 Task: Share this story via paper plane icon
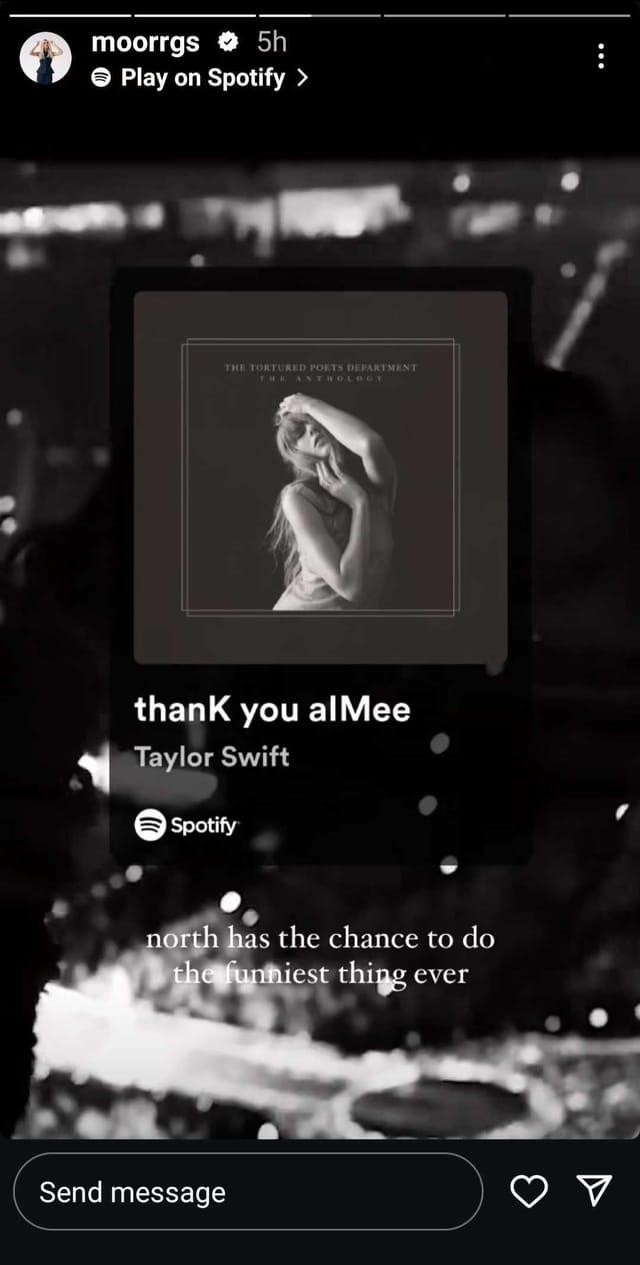tap(594, 1190)
